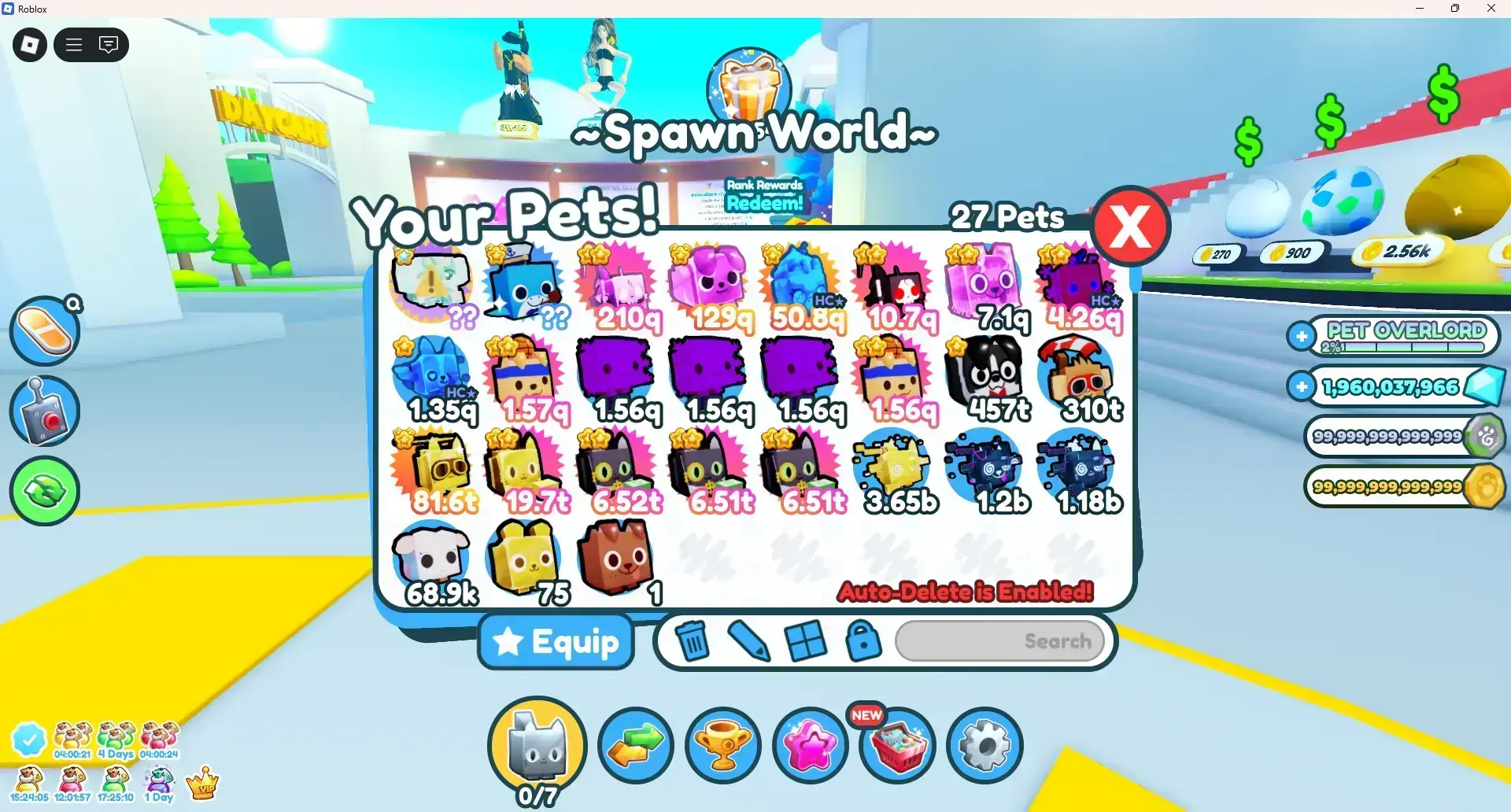1511x812 pixels.
Task: Select the pet labeled 210q
Action: 616,287
